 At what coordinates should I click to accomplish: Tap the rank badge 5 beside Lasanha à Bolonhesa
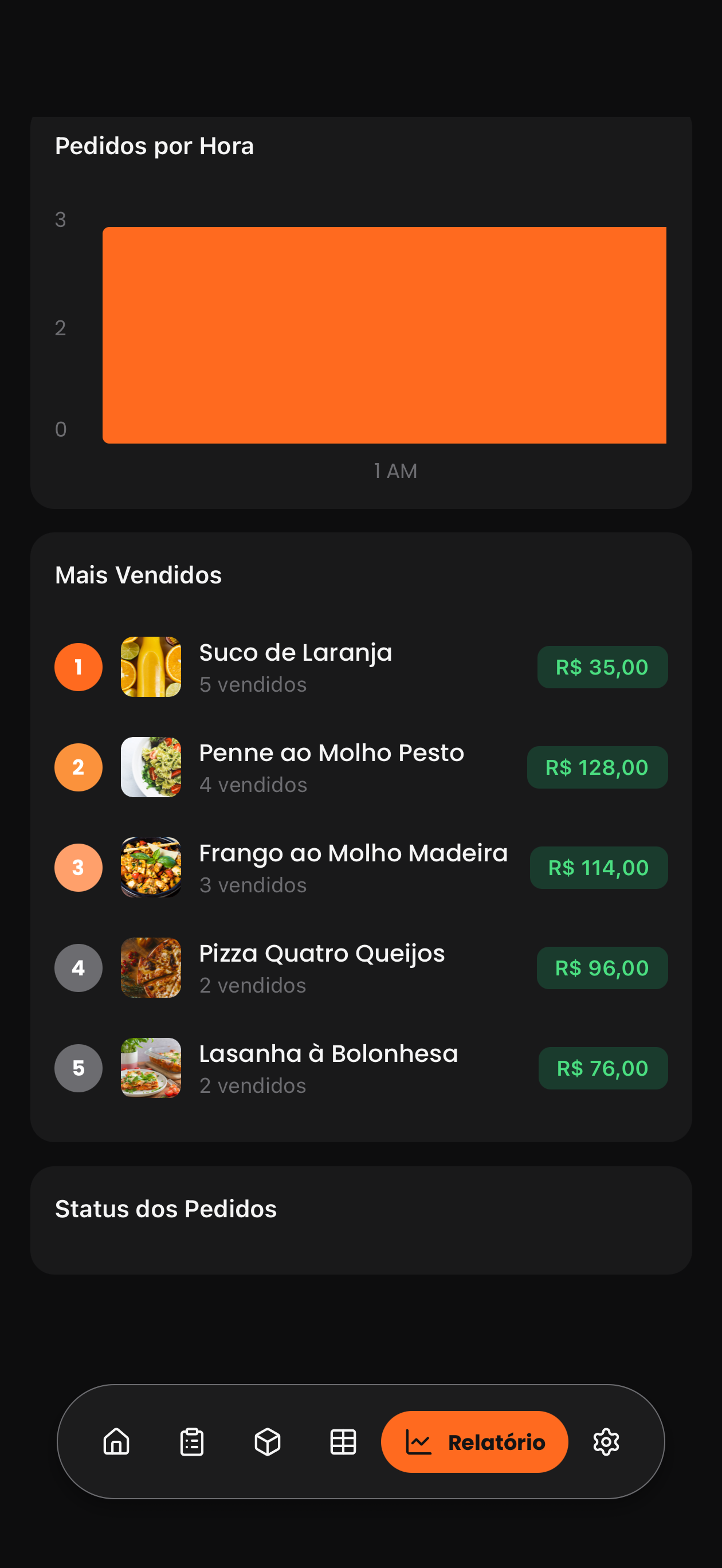pos(78,1067)
